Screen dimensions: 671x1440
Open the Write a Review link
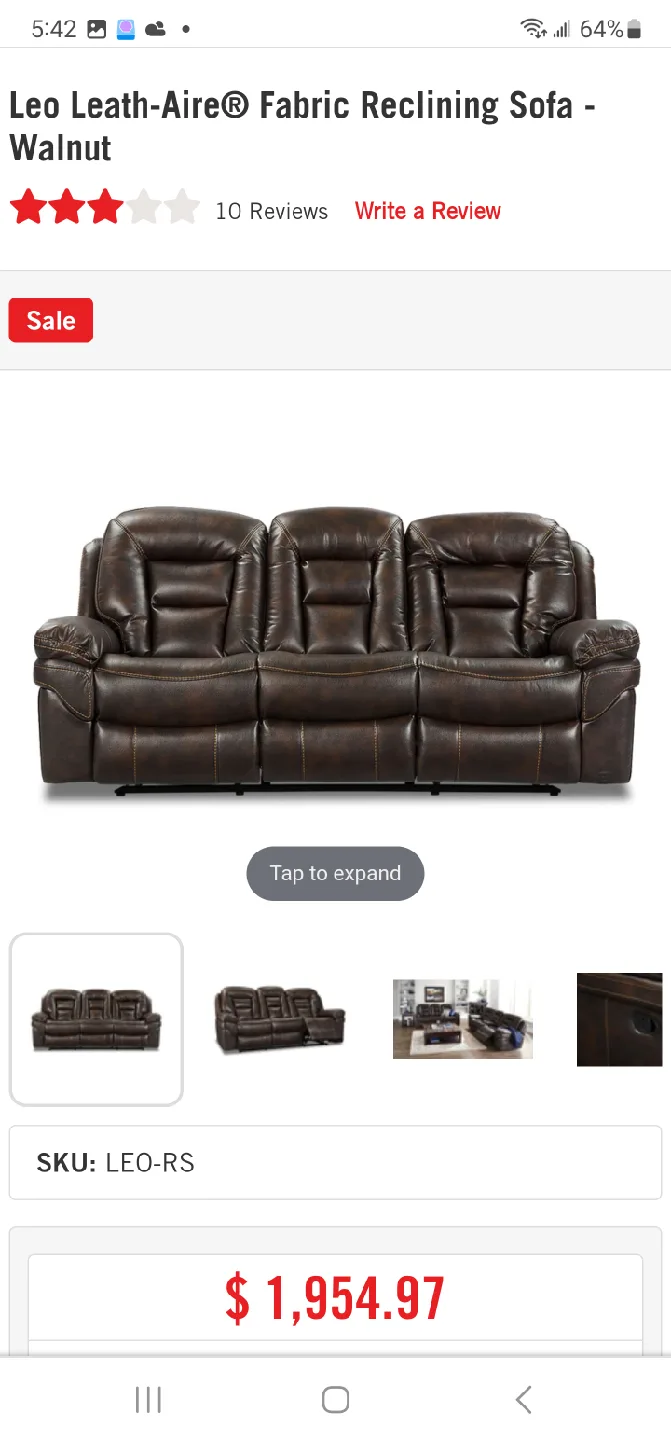[427, 211]
